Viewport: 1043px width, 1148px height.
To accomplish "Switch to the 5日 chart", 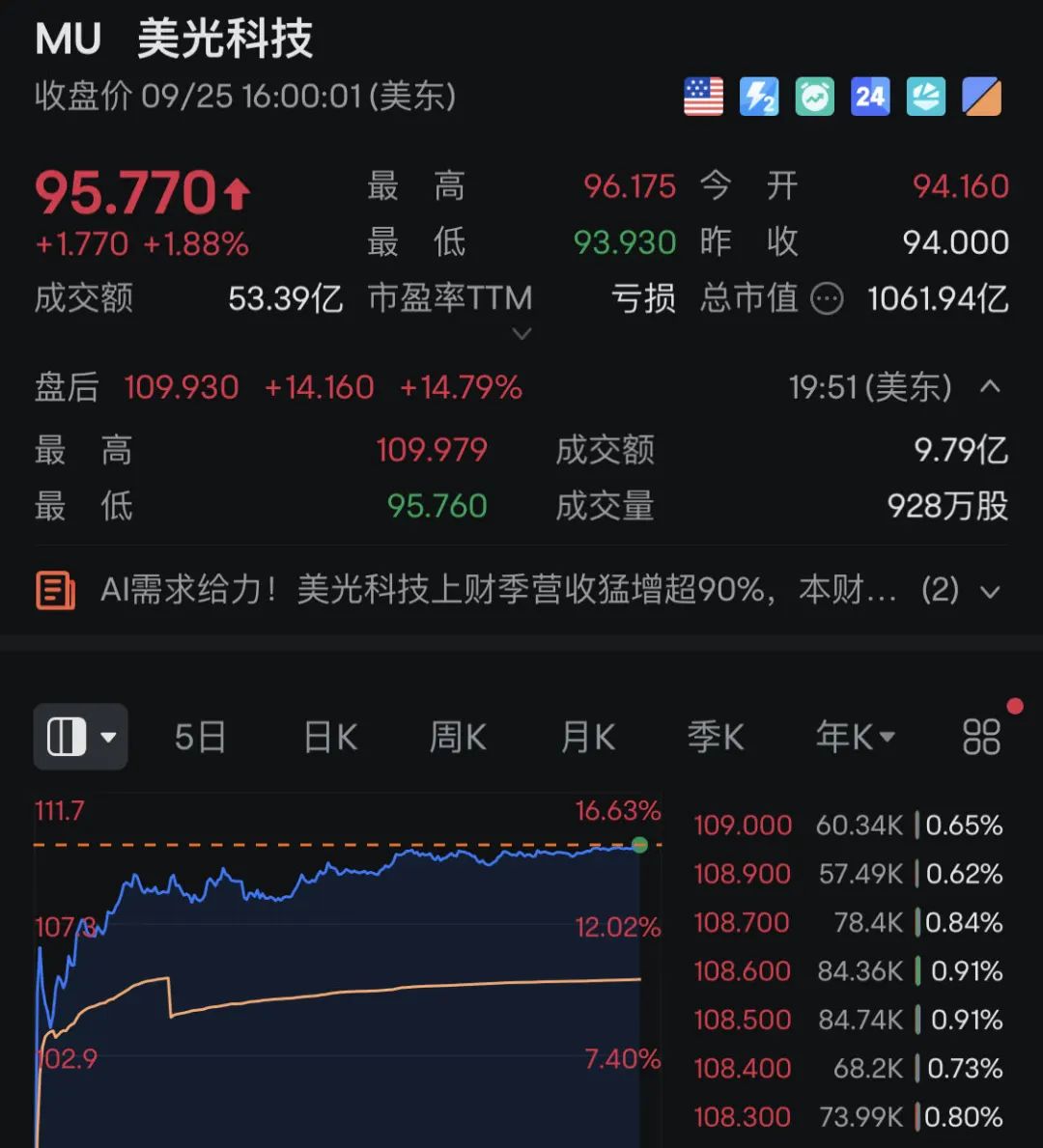I will coord(200,737).
